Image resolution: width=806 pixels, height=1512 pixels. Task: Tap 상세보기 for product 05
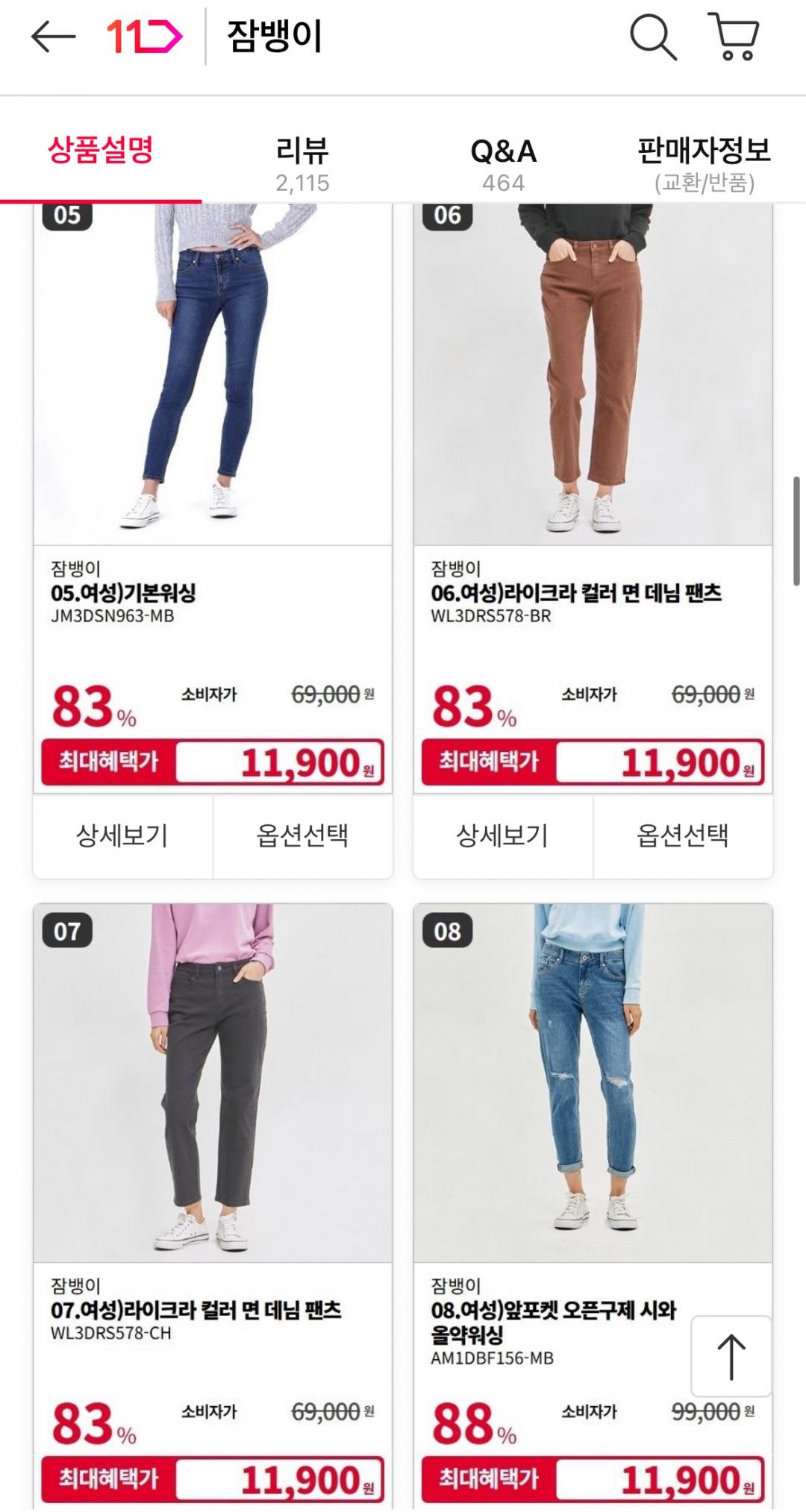click(122, 835)
